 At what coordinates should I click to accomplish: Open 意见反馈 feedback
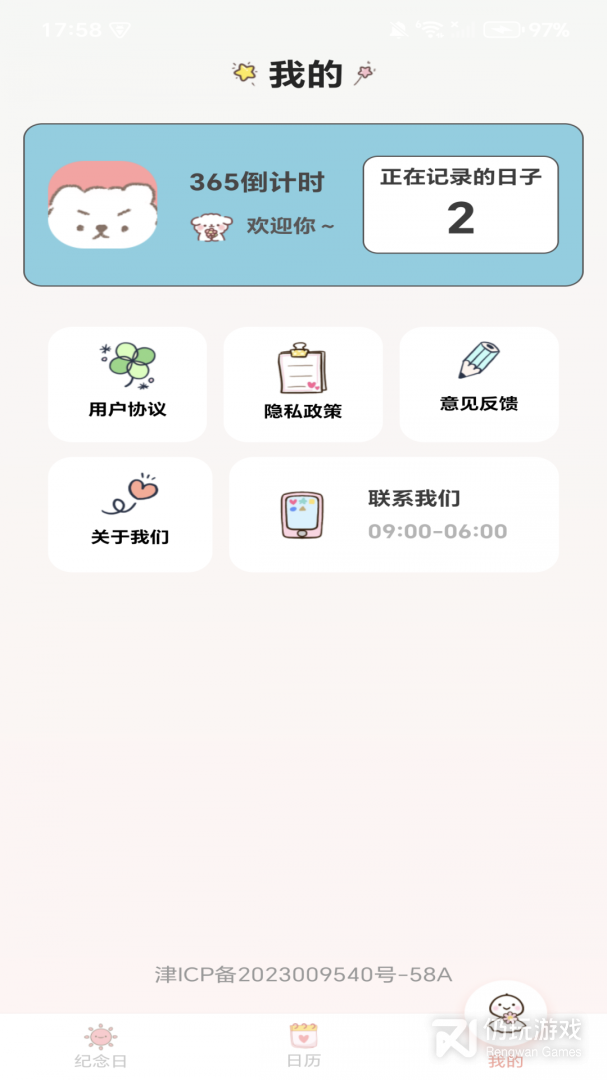479,384
